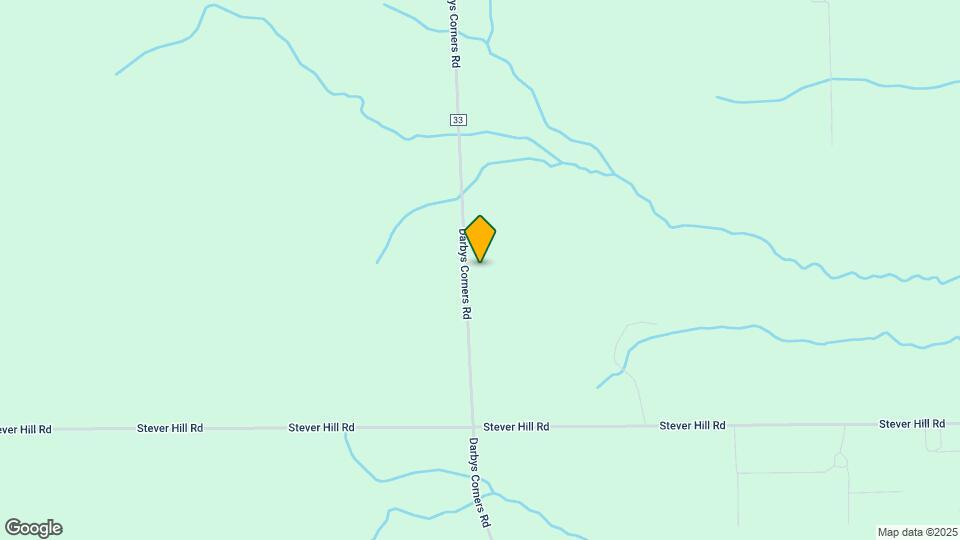Screen dimensions: 960x540
Task: Tap the orange location marker on the map
Action: coord(481,237)
